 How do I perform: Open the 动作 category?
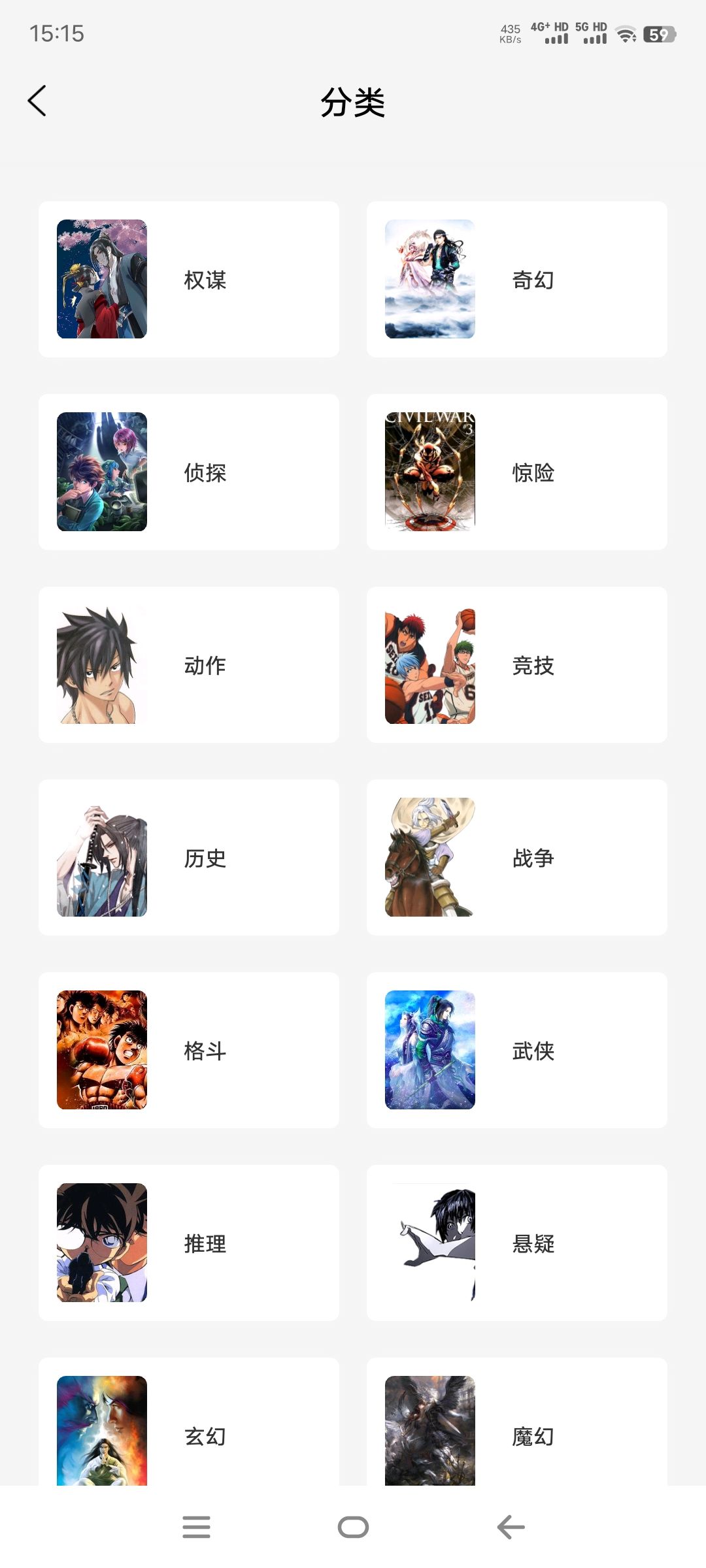(x=189, y=665)
